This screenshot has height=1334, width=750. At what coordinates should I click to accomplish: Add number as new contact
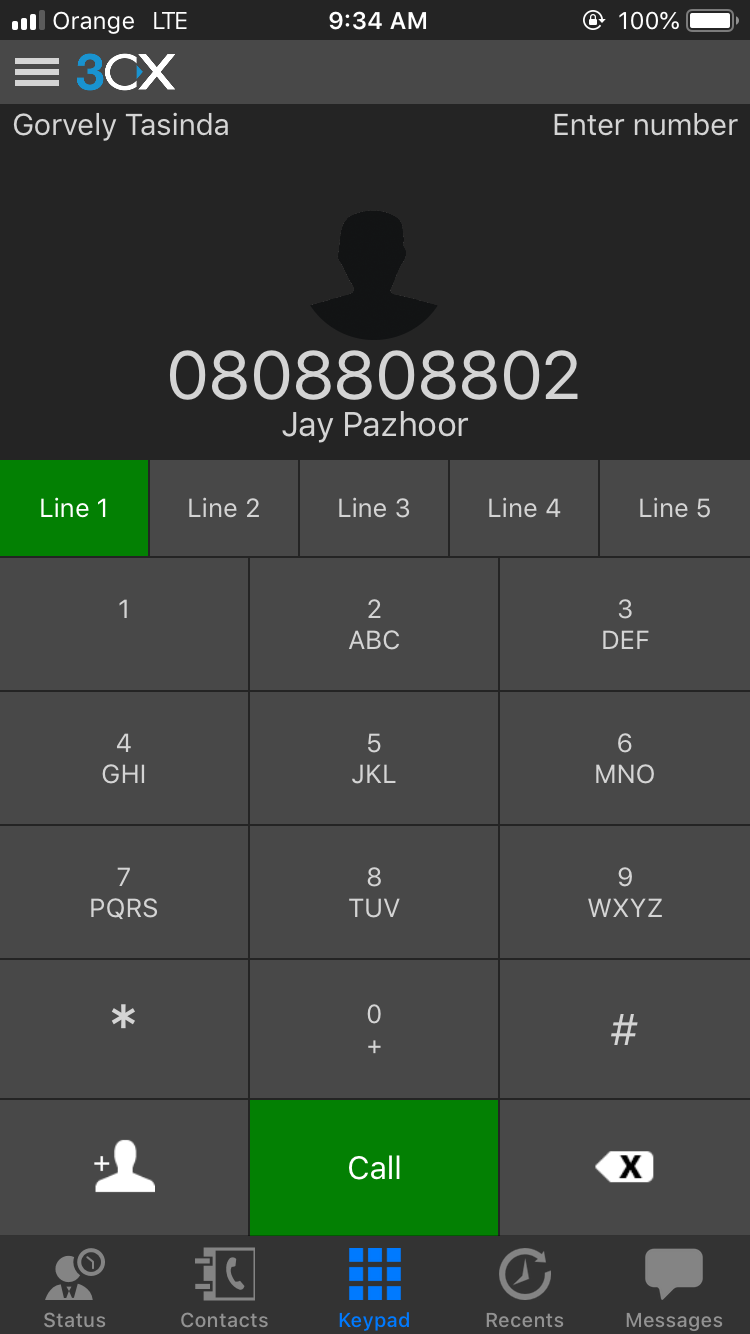pyautogui.click(x=124, y=1167)
